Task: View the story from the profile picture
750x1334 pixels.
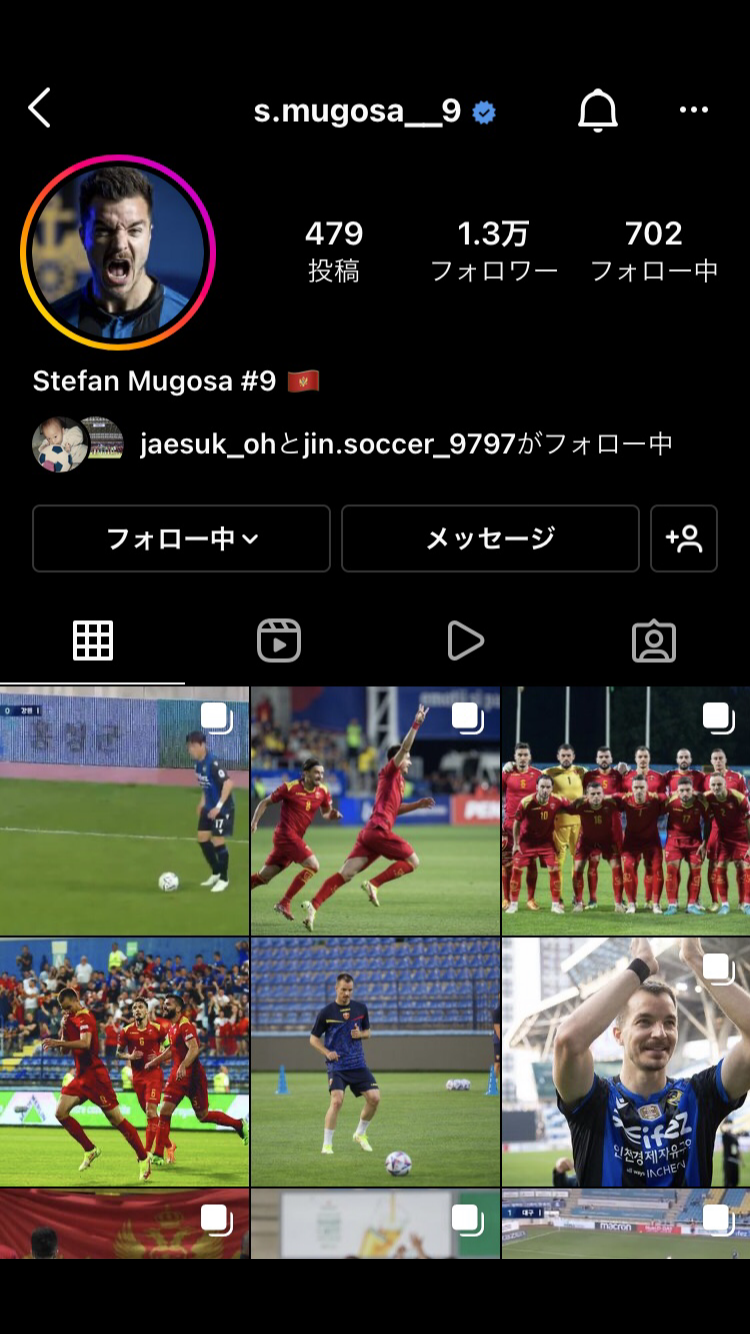Action: [118, 252]
